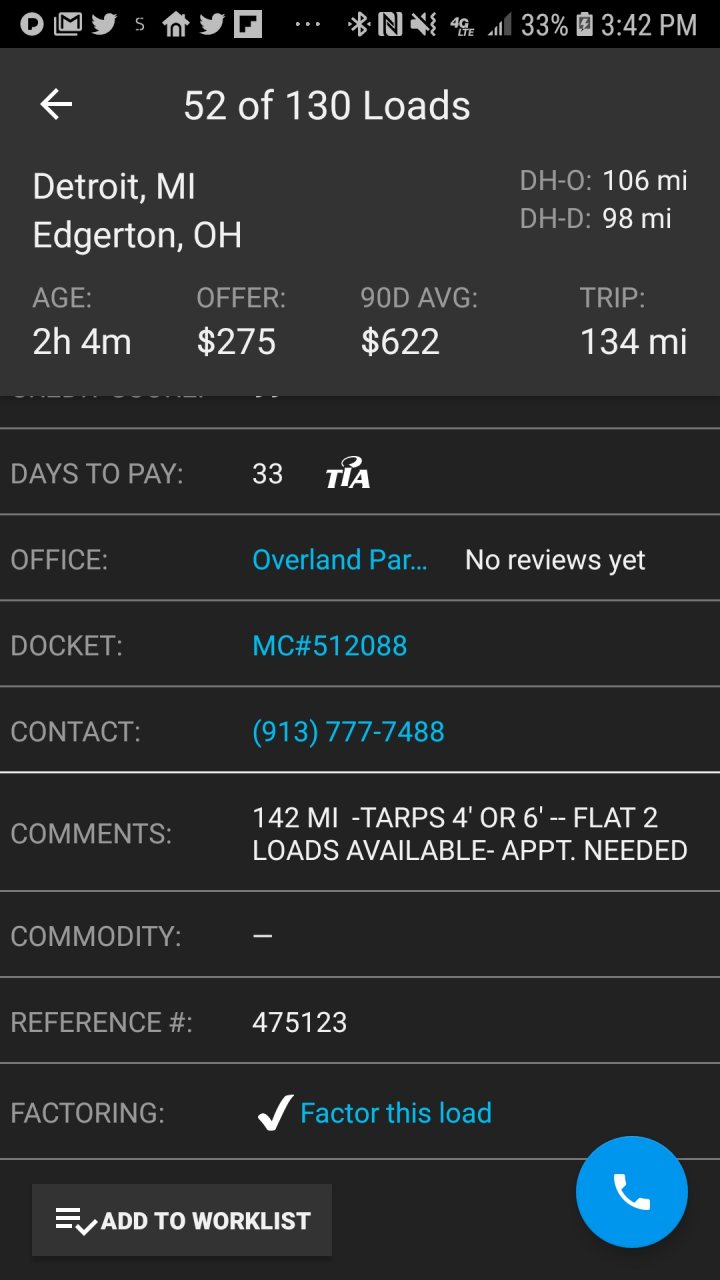Open docket MC#512088

330,646
